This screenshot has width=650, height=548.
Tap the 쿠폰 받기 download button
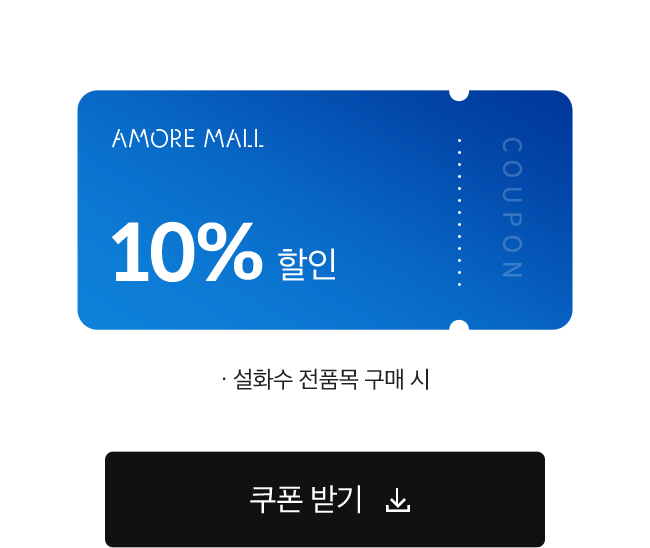(325, 499)
